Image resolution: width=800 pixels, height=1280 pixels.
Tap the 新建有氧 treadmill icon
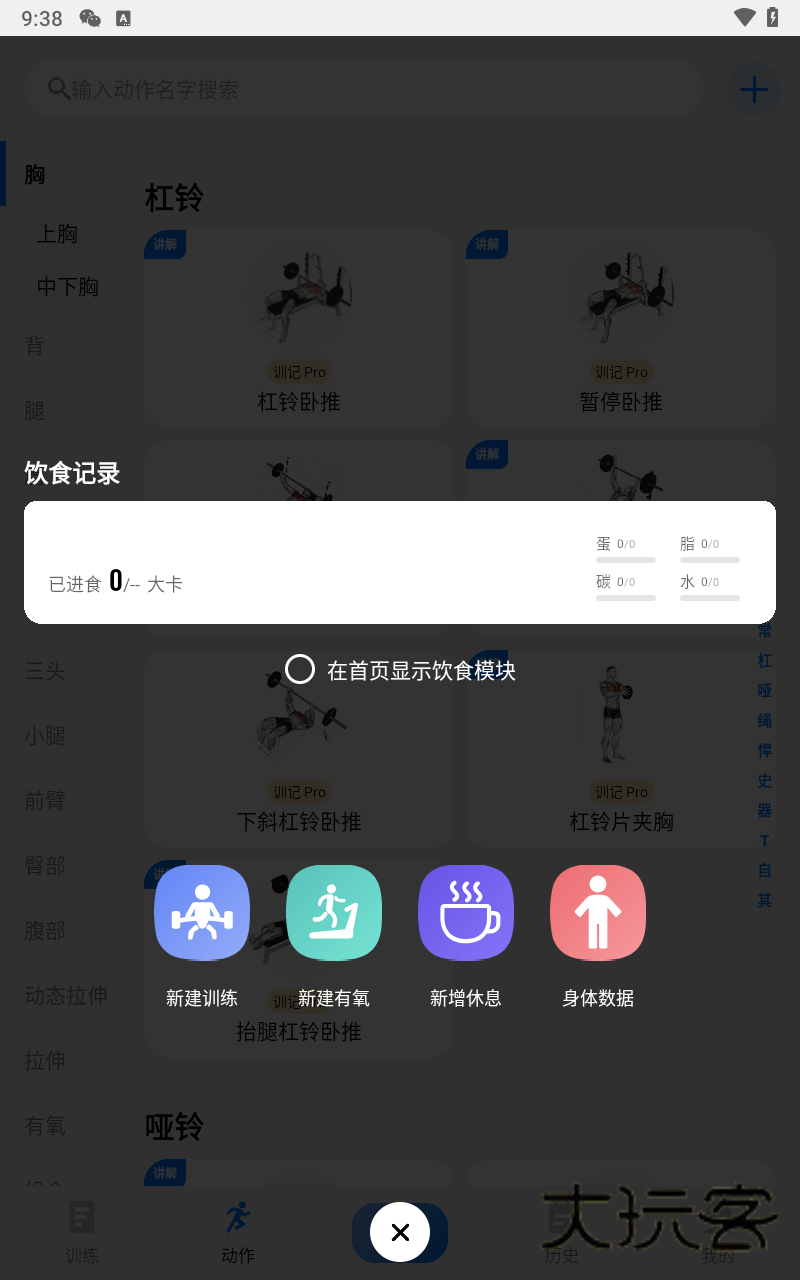click(334, 912)
